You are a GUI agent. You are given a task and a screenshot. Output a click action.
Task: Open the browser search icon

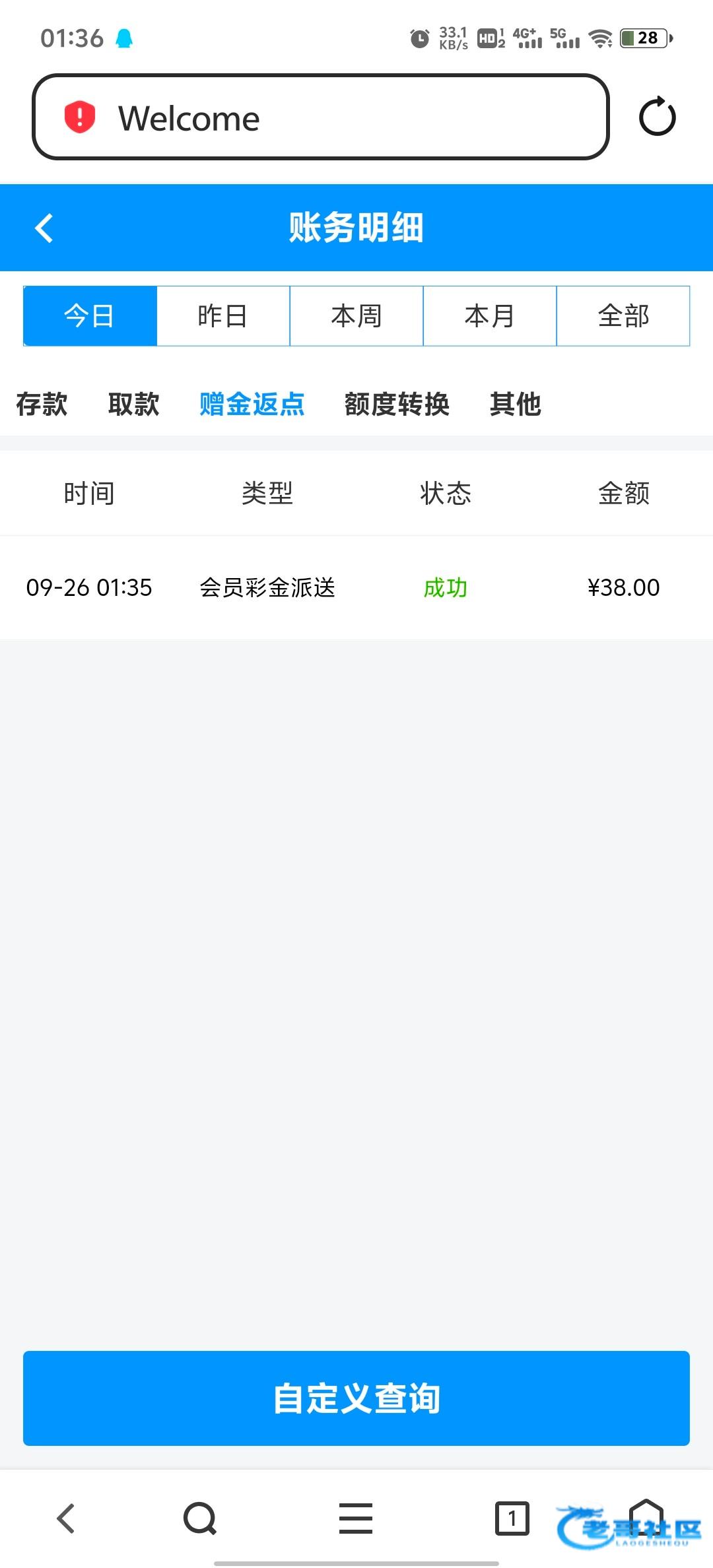(x=200, y=1519)
